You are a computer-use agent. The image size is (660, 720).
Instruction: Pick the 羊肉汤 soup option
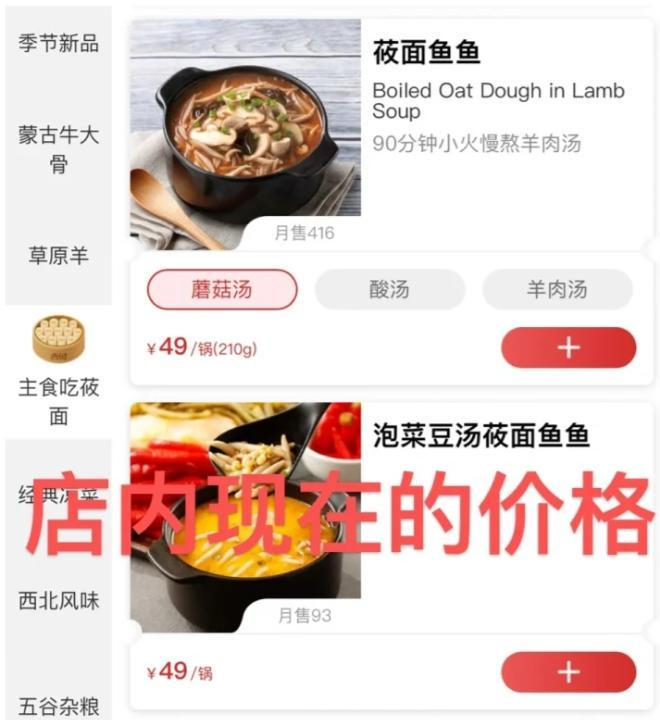pyautogui.click(x=557, y=290)
